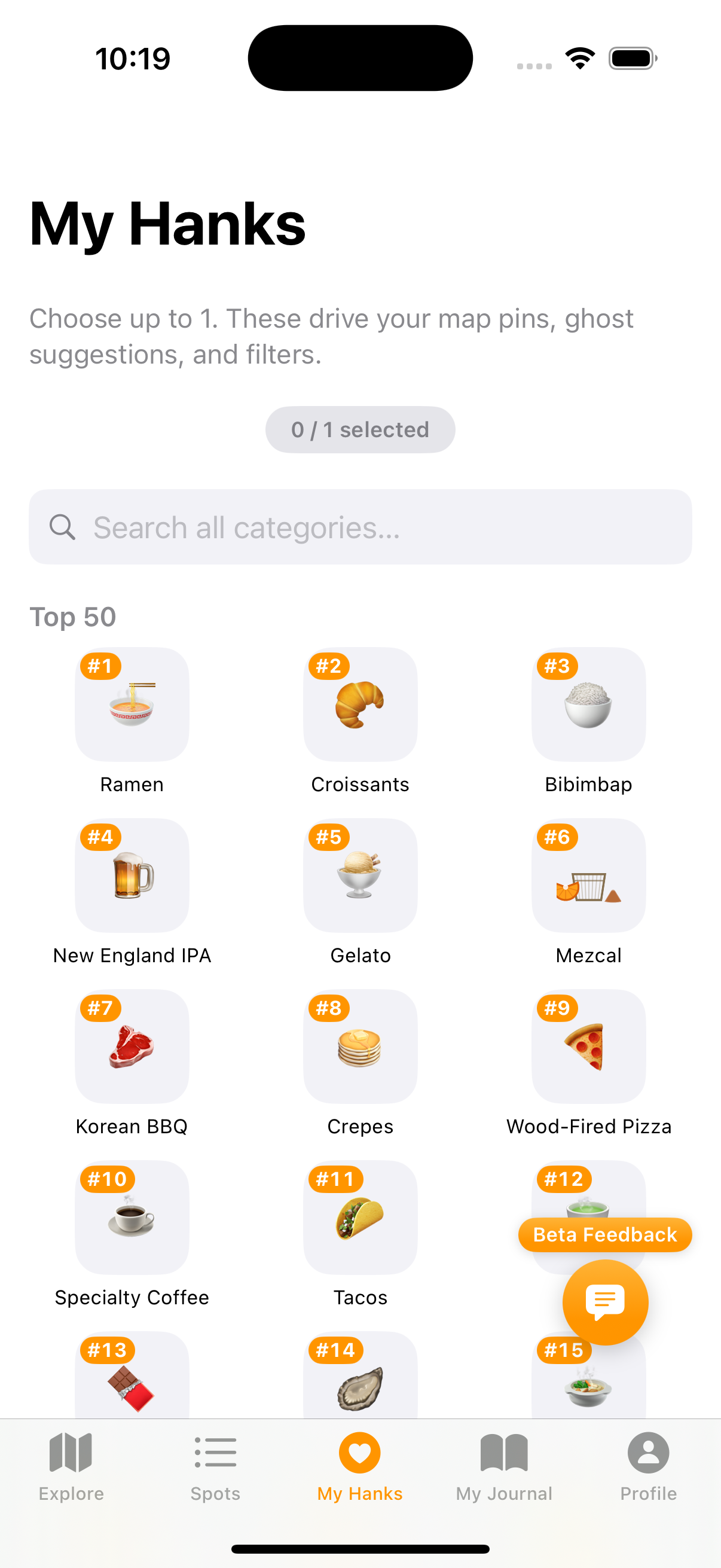
Task: Open the Profile tab
Action: [647, 1473]
